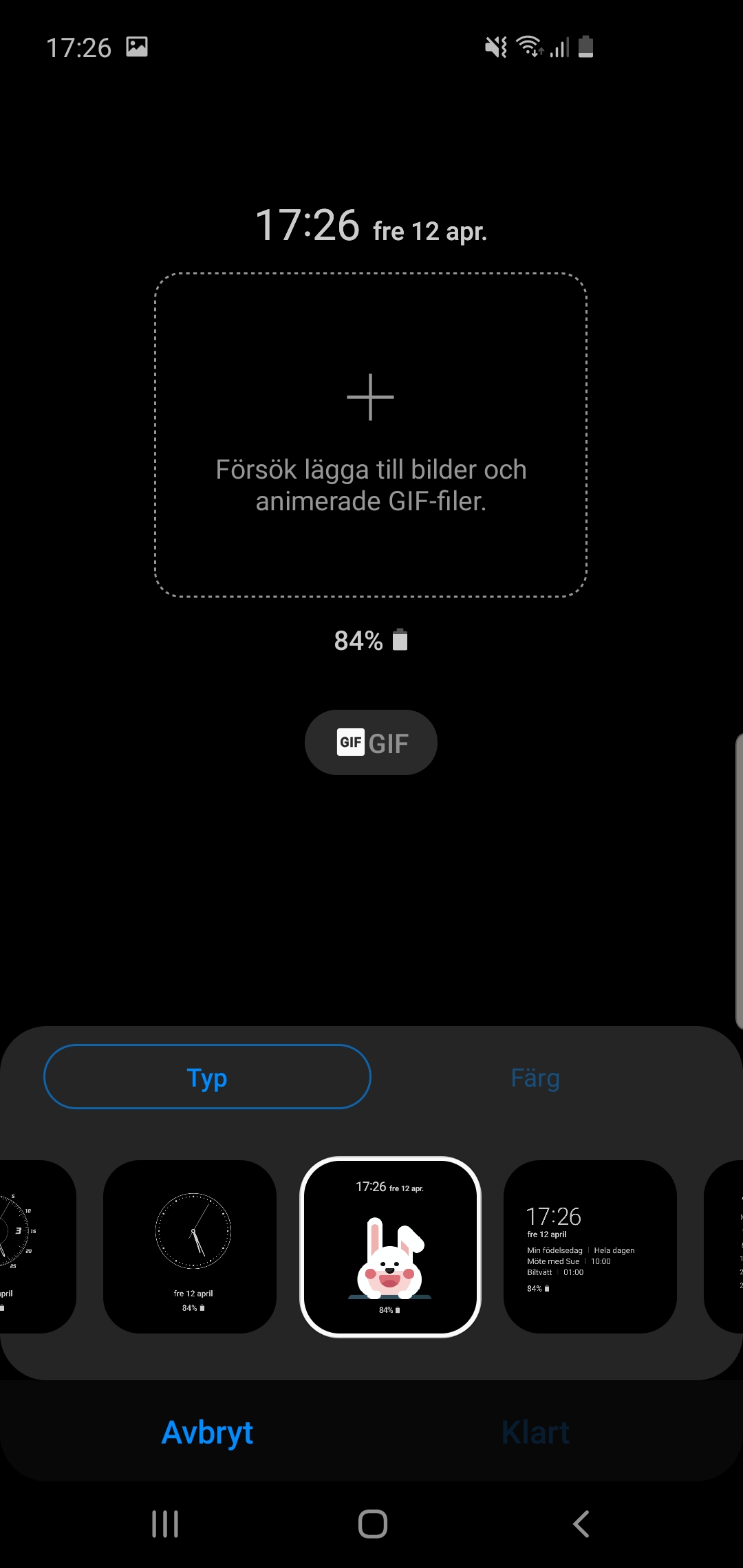This screenshot has width=743, height=1568.
Task: Confirm with the Klart button
Action: tap(535, 1433)
